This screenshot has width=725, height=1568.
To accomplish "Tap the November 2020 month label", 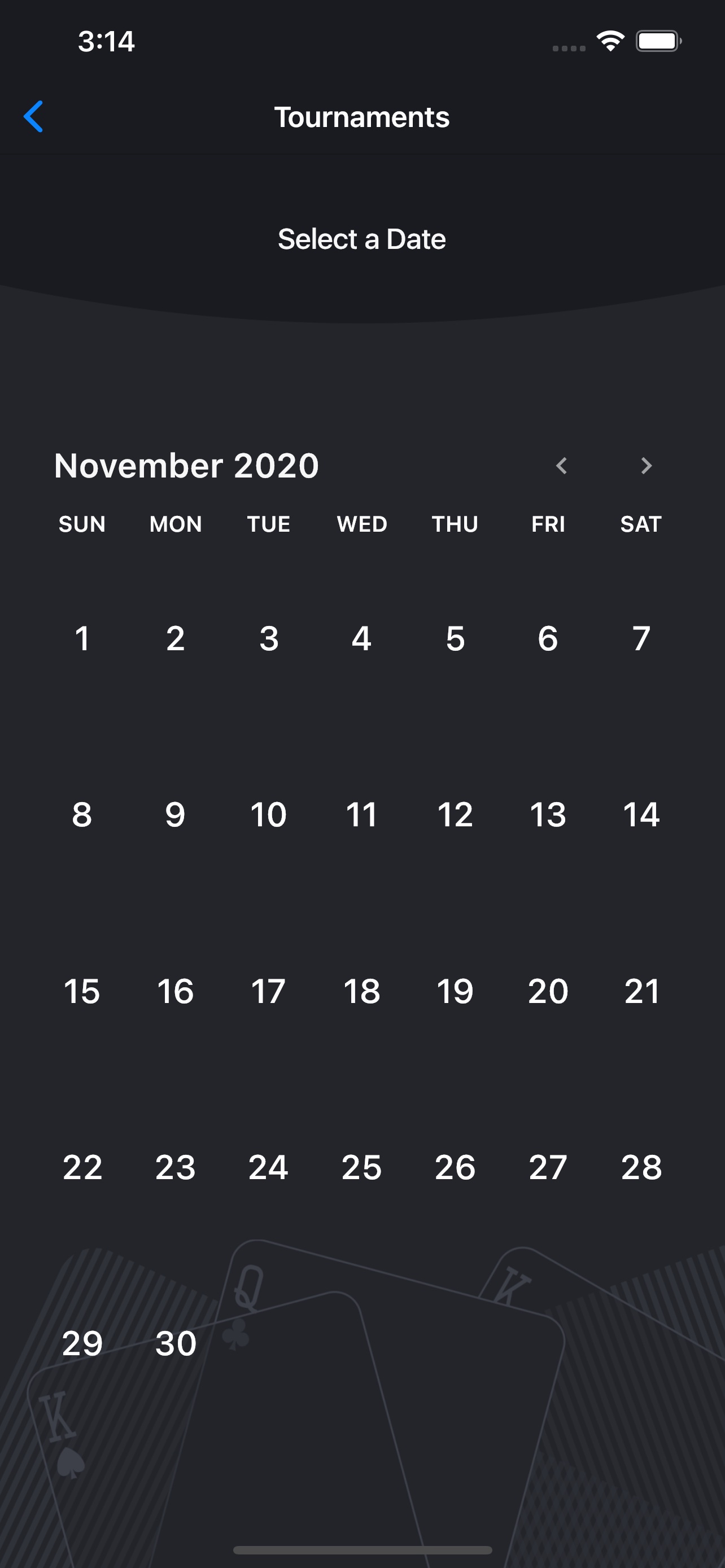I will [x=186, y=465].
